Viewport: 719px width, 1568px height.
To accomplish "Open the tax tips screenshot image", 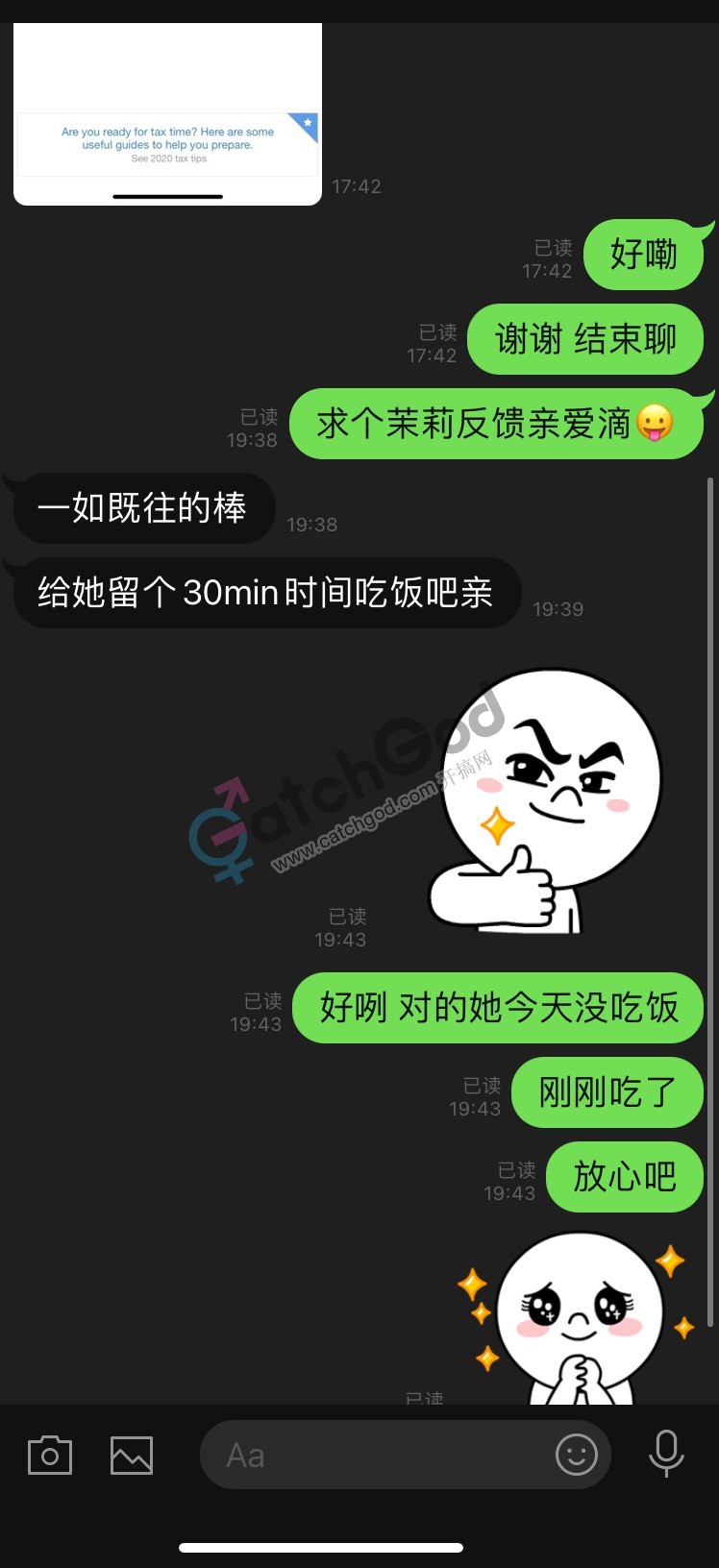I will [167, 115].
